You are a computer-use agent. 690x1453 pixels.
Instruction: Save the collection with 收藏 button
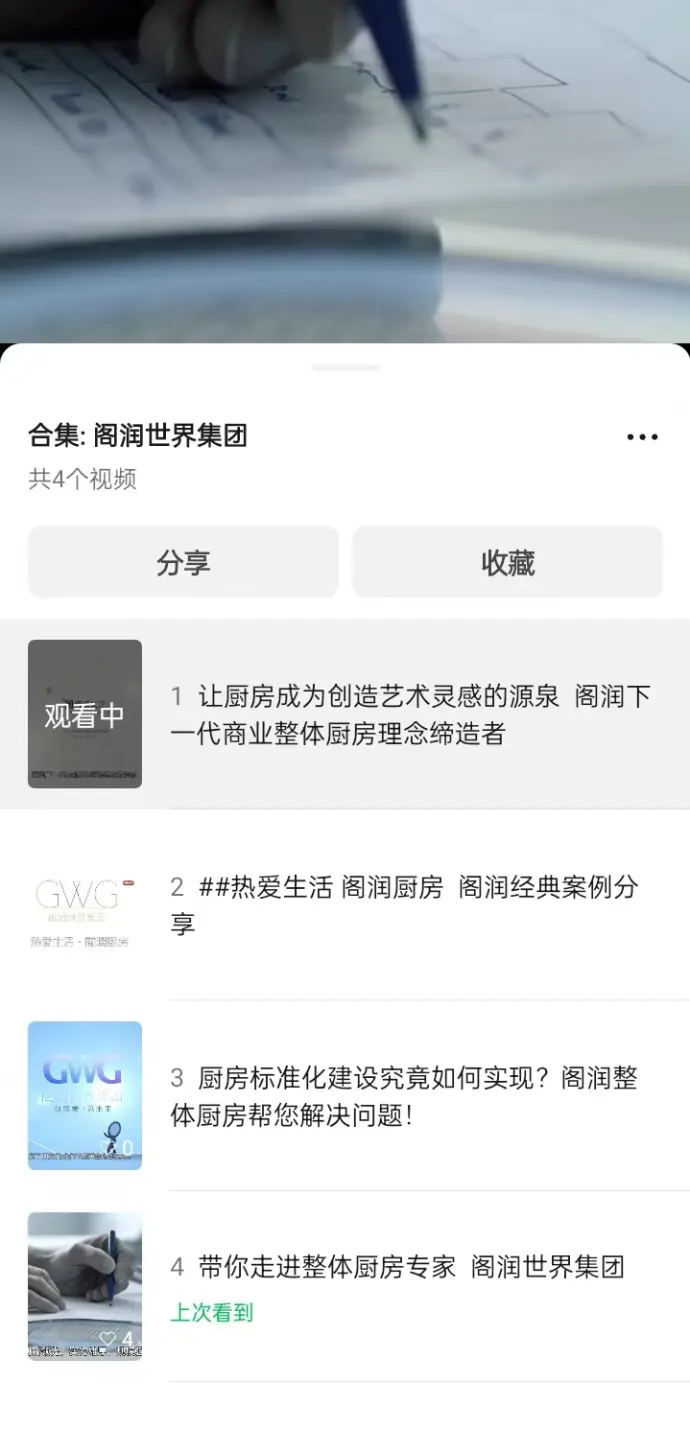pos(507,562)
